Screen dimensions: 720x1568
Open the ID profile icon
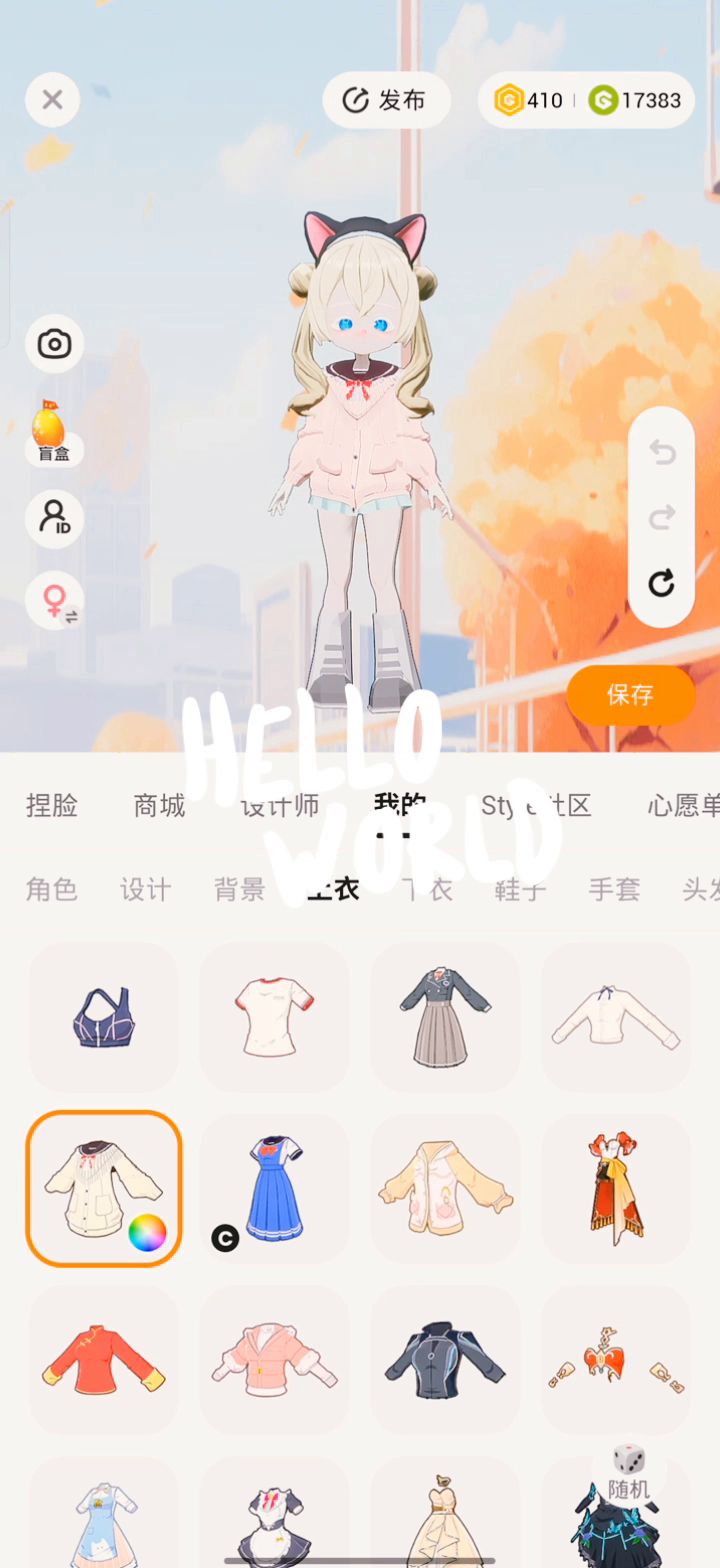54,518
